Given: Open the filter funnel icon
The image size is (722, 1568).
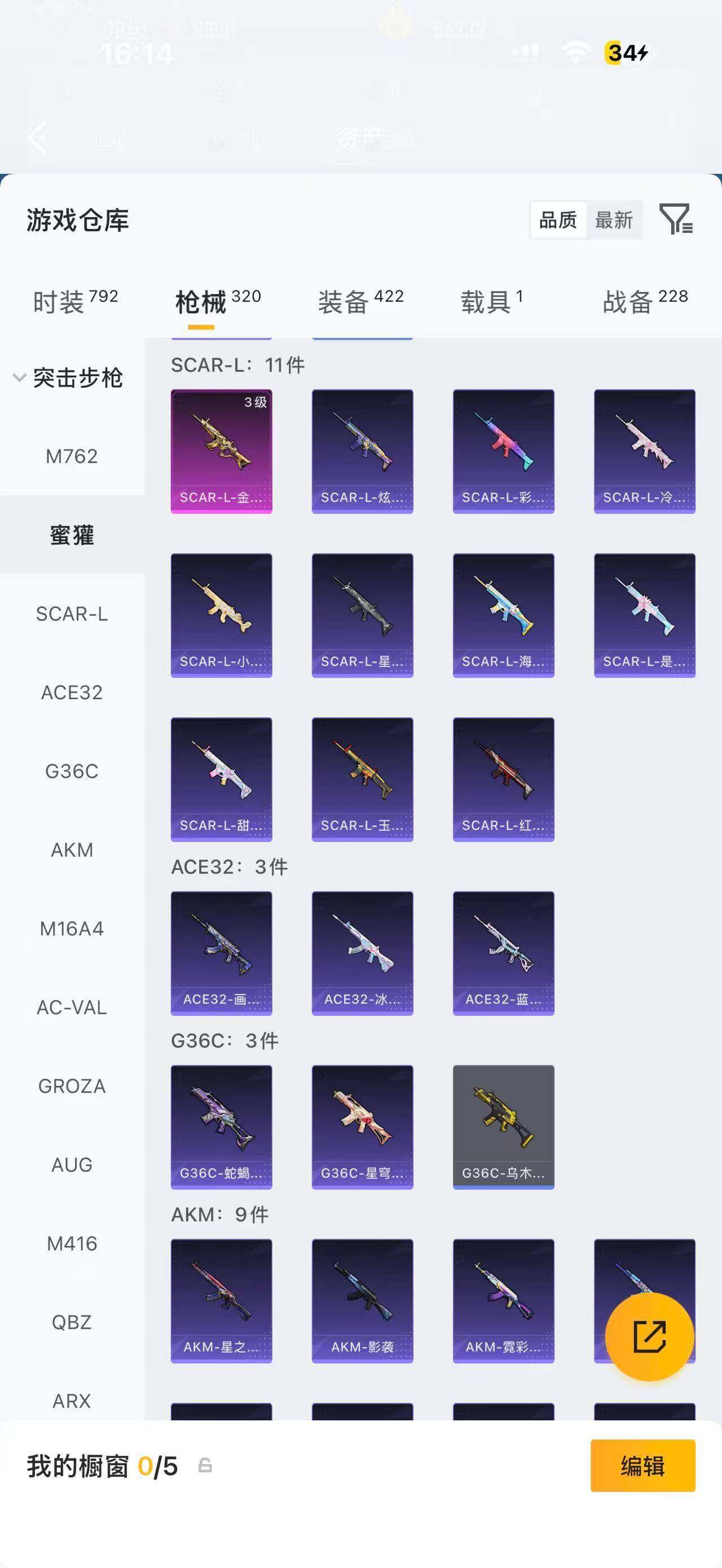Looking at the screenshot, I should 676,219.
